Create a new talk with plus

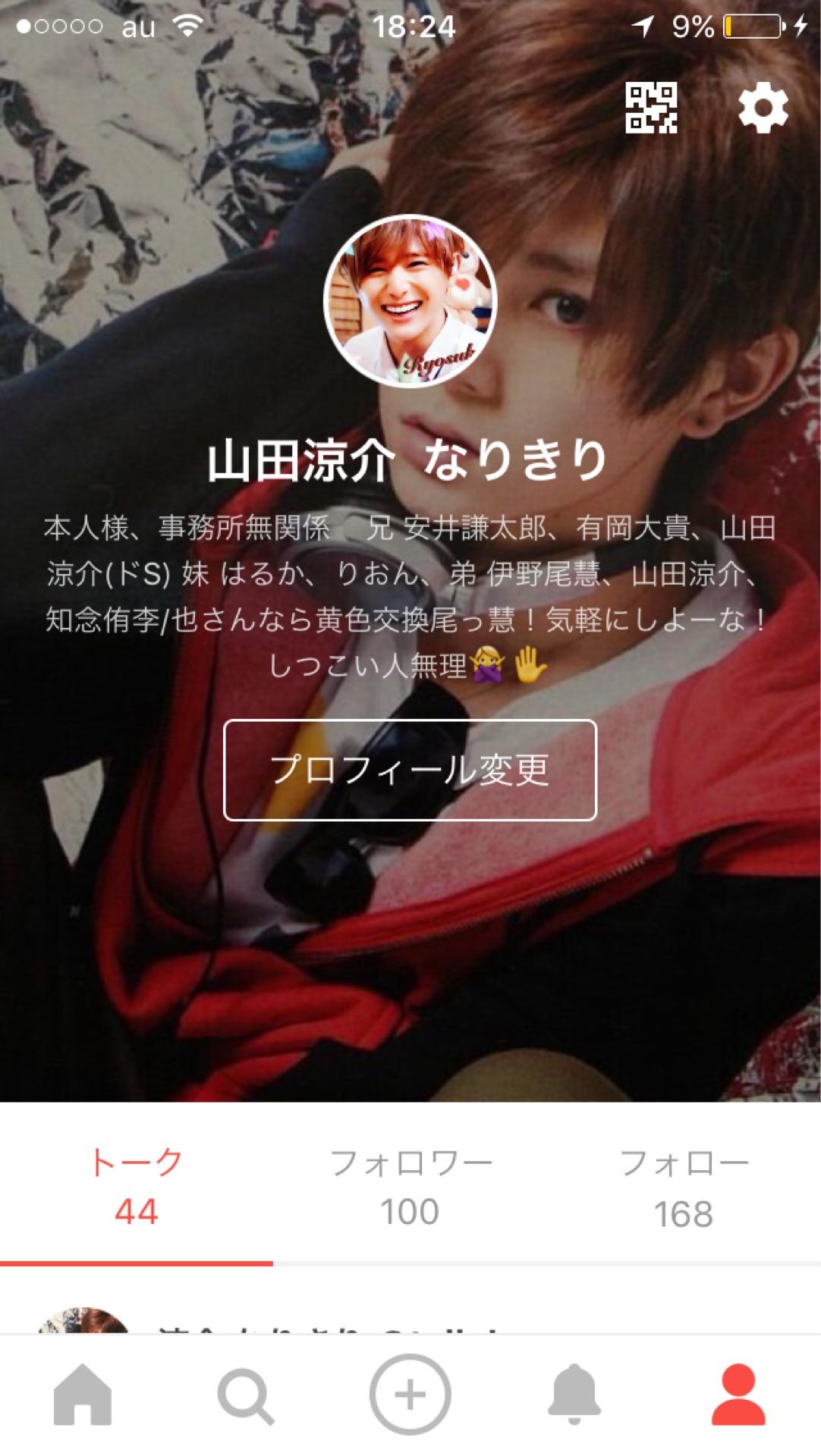tap(410, 1394)
